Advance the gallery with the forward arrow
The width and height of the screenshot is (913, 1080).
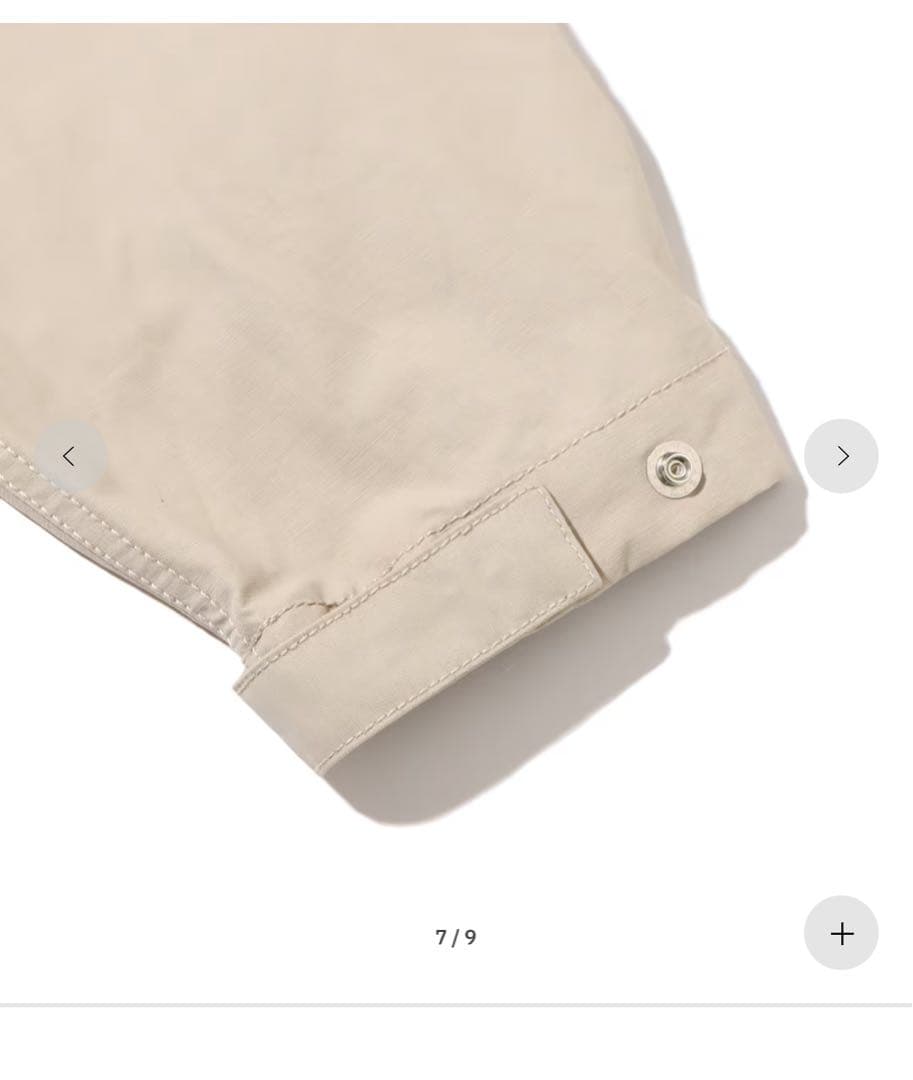841,455
